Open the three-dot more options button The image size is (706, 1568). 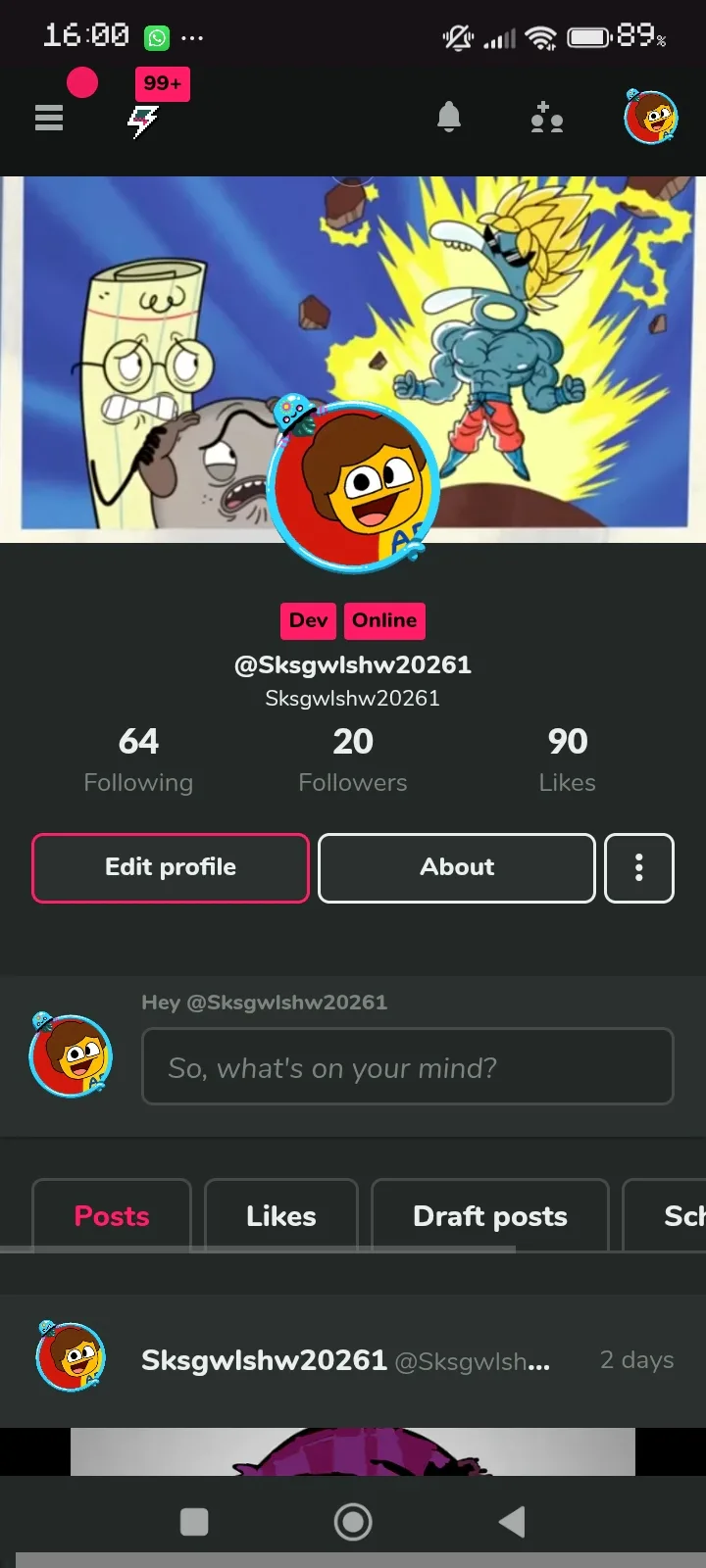639,867
